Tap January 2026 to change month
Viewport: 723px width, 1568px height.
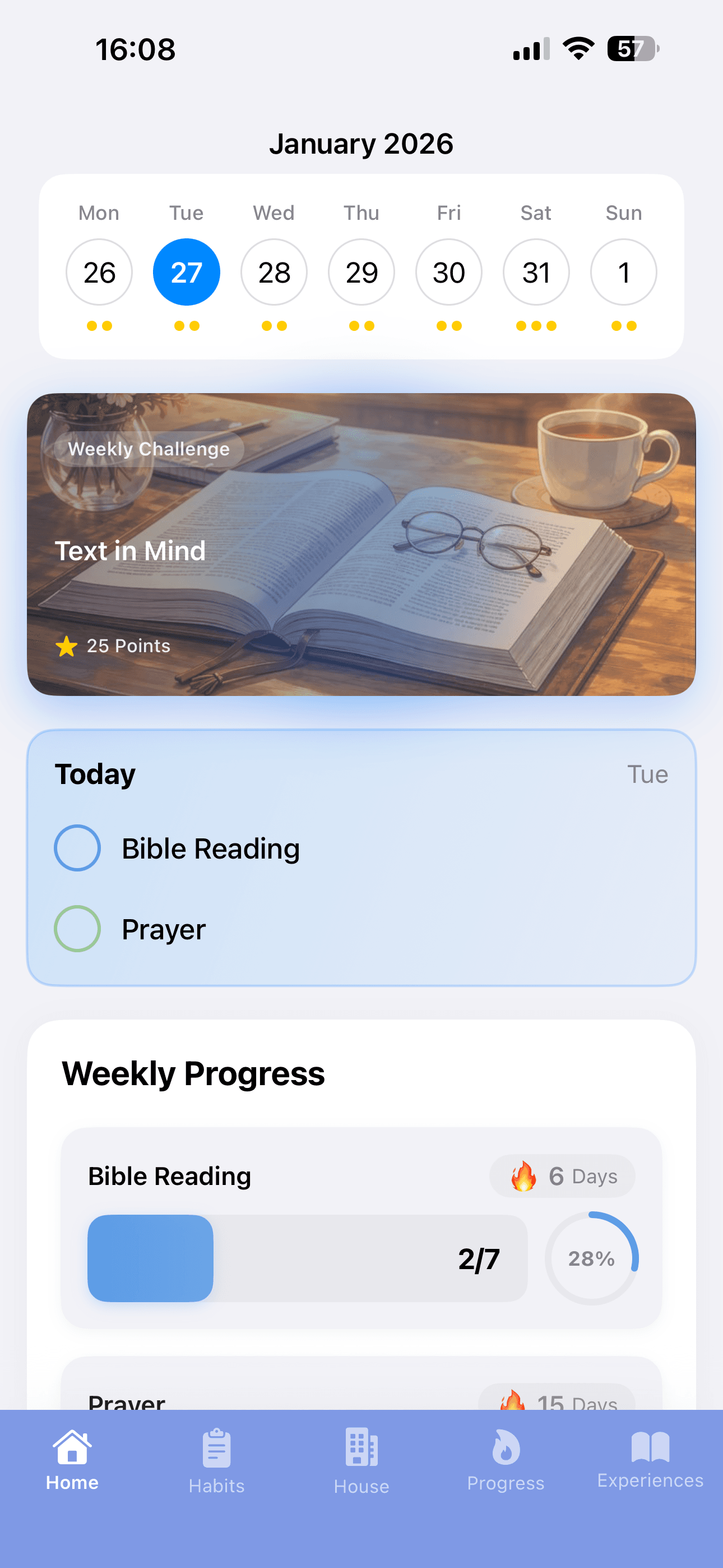click(x=361, y=144)
